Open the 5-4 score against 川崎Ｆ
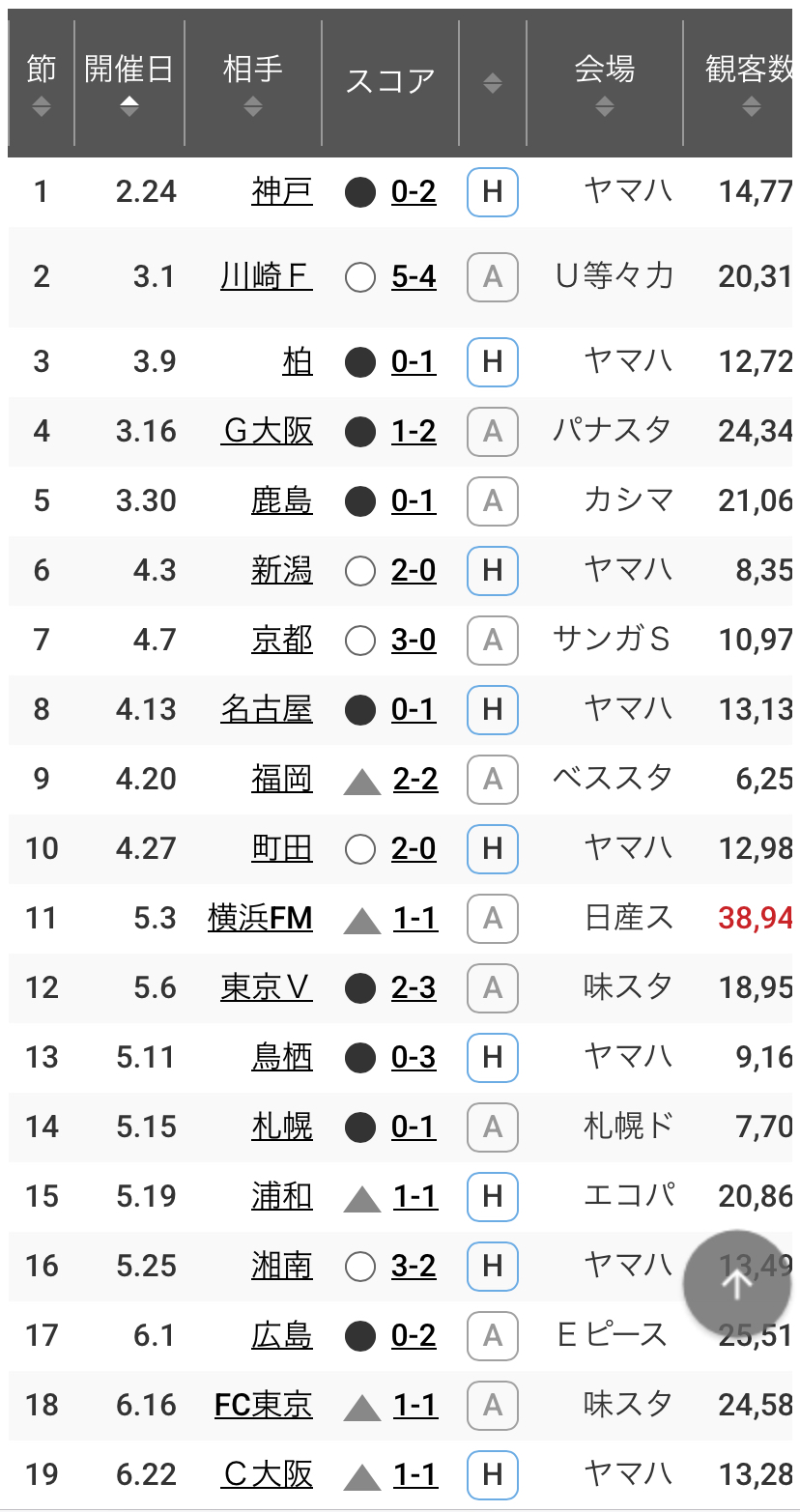This screenshot has width=800, height=1512. [414, 277]
